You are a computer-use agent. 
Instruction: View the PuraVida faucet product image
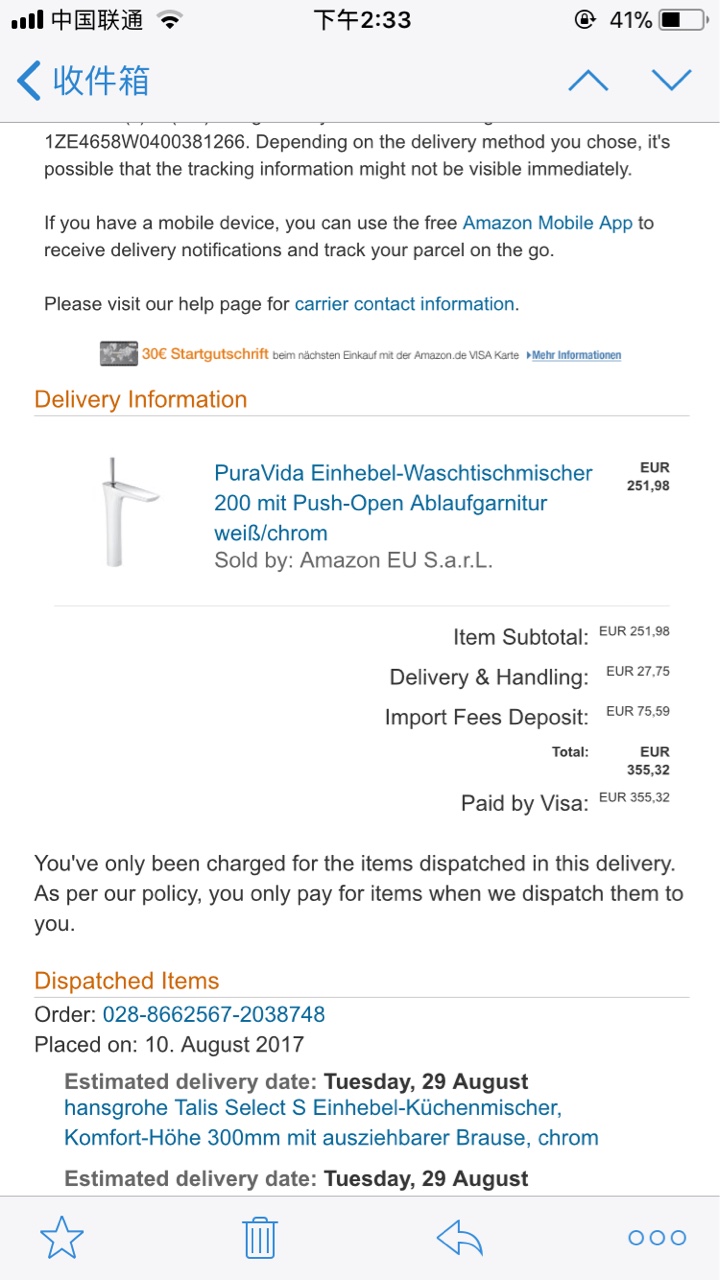point(128,512)
